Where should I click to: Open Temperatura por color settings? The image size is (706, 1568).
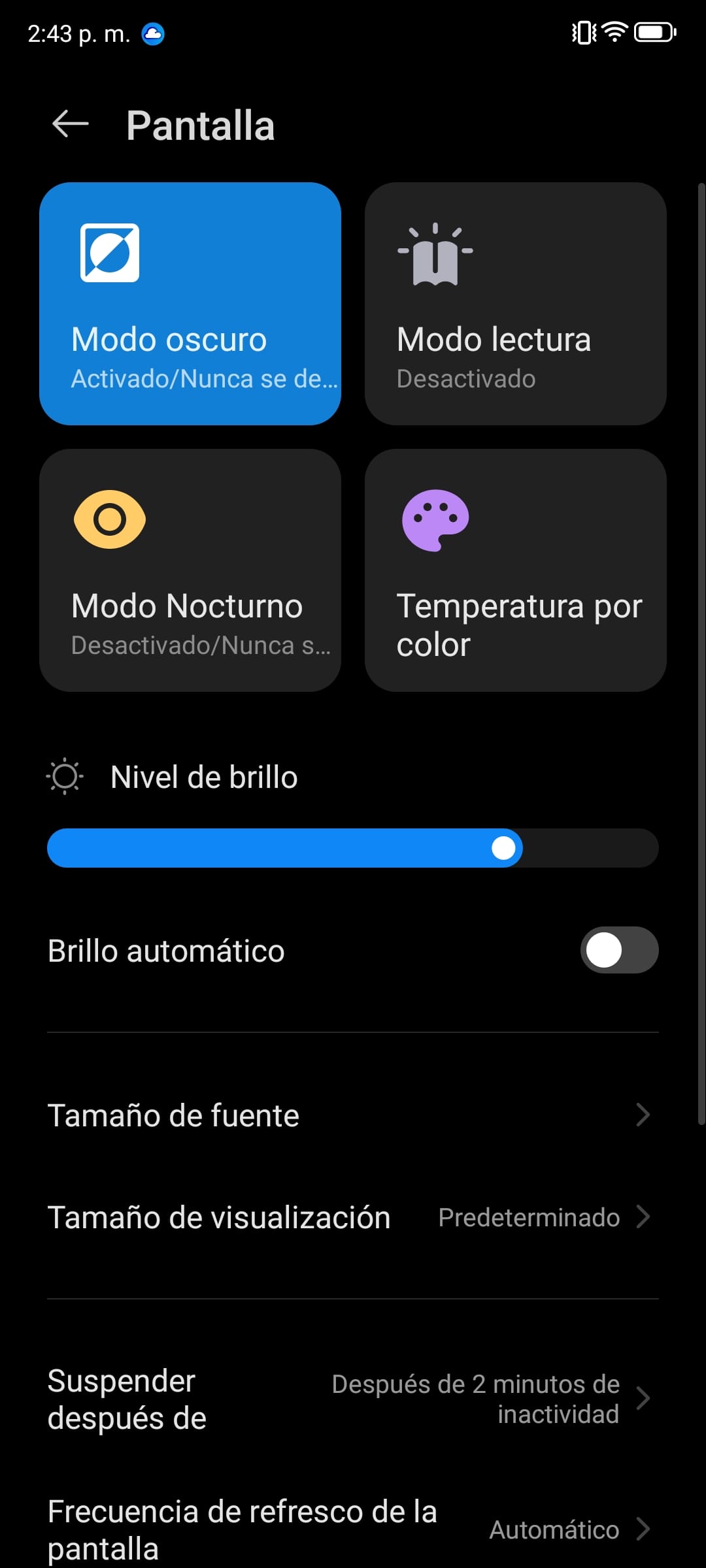pyautogui.click(x=515, y=570)
